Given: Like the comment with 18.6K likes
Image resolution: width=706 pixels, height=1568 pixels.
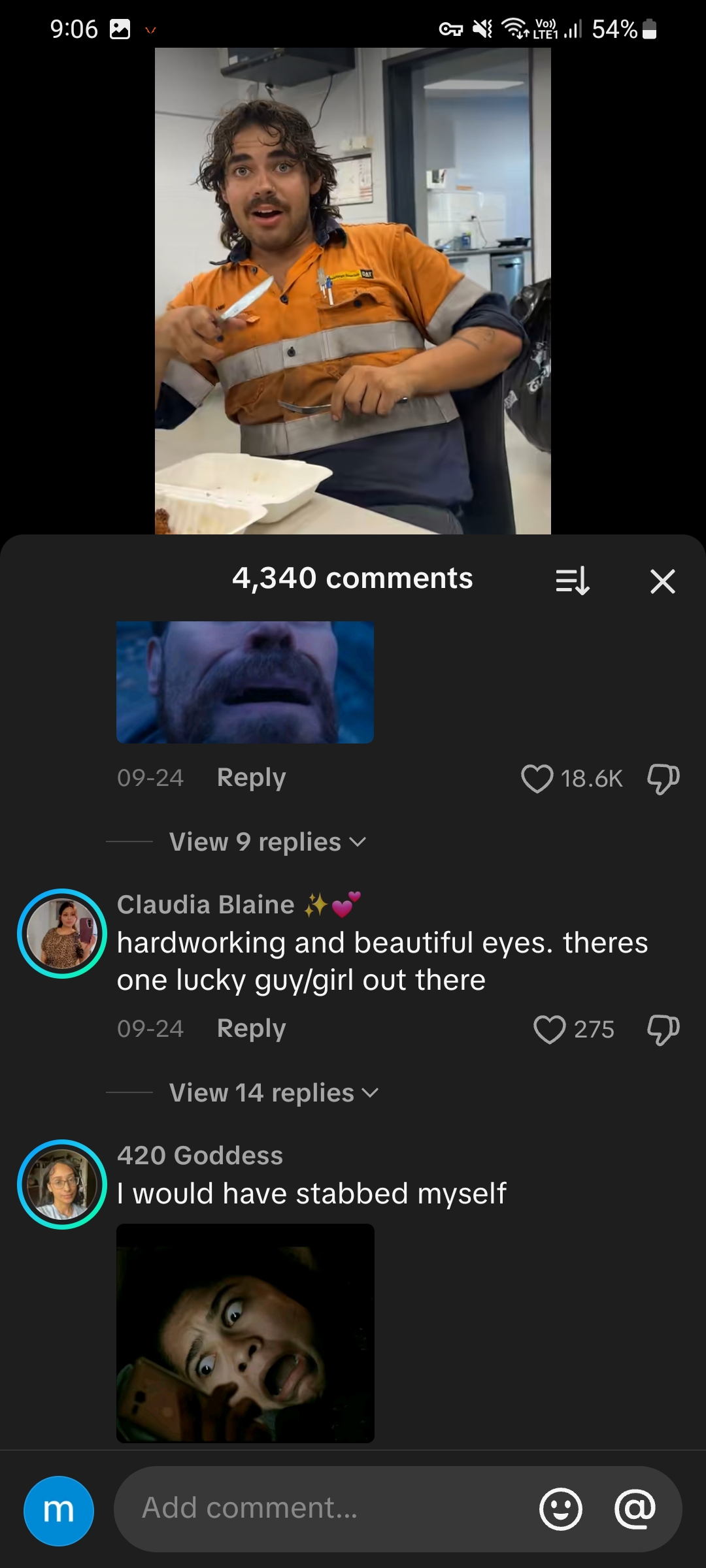Looking at the screenshot, I should click(x=537, y=778).
